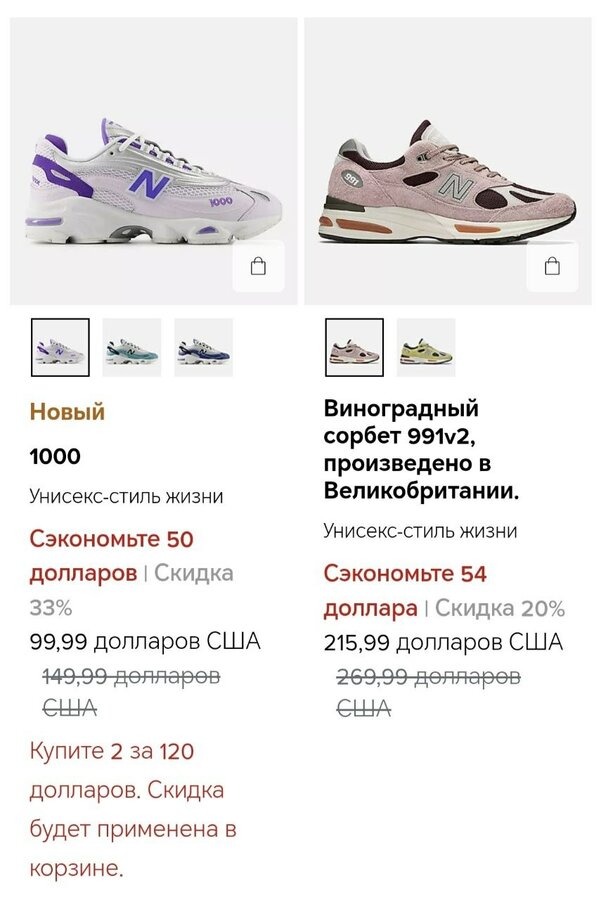
Task: Open the lilac 1000 sneaker product image
Action: pos(154,180)
